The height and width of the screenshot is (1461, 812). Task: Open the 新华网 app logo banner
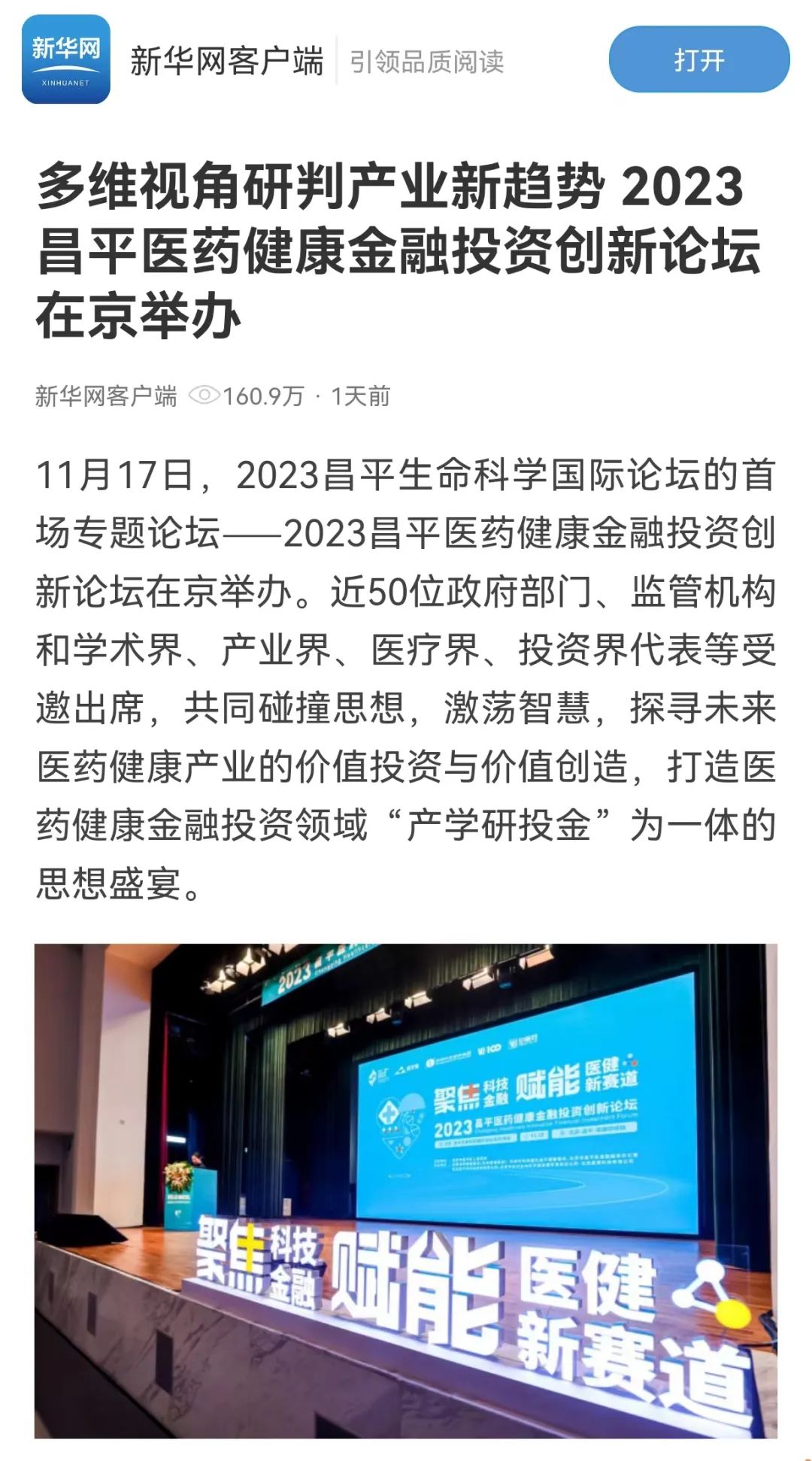coord(66,60)
